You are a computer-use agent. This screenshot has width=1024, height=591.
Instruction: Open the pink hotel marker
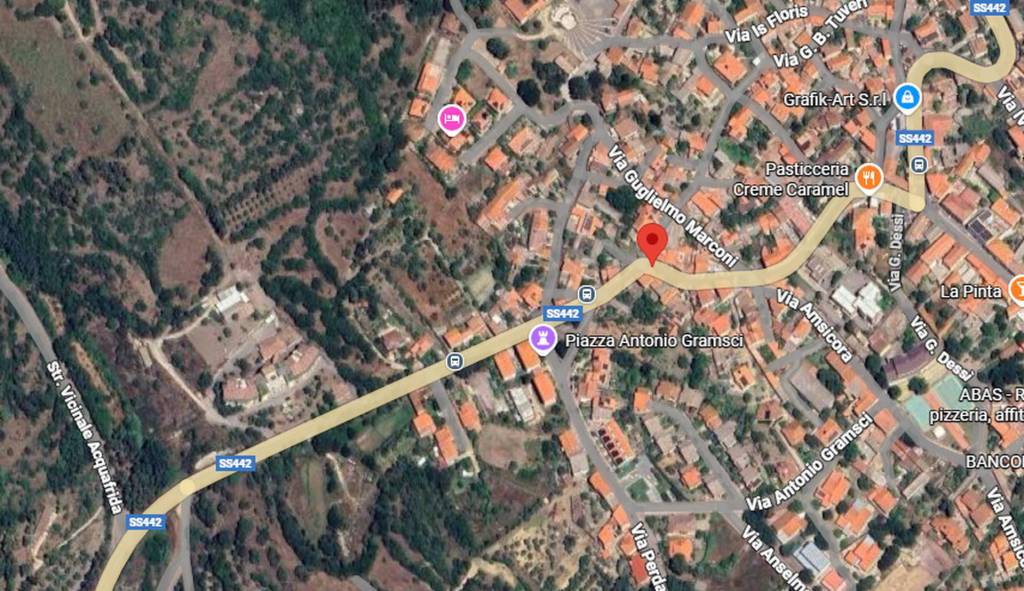(452, 120)
